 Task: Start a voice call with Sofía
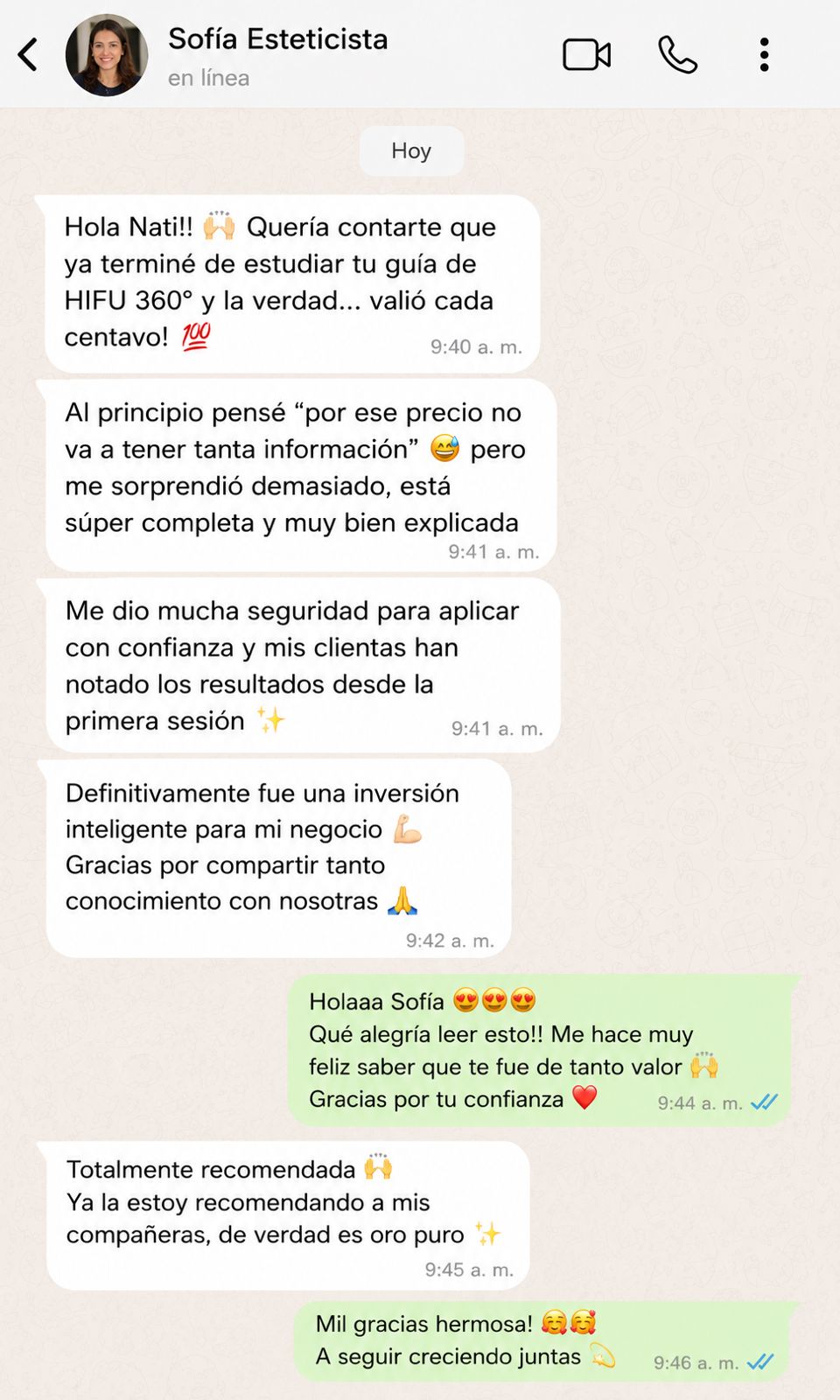[x=677, y=54]
